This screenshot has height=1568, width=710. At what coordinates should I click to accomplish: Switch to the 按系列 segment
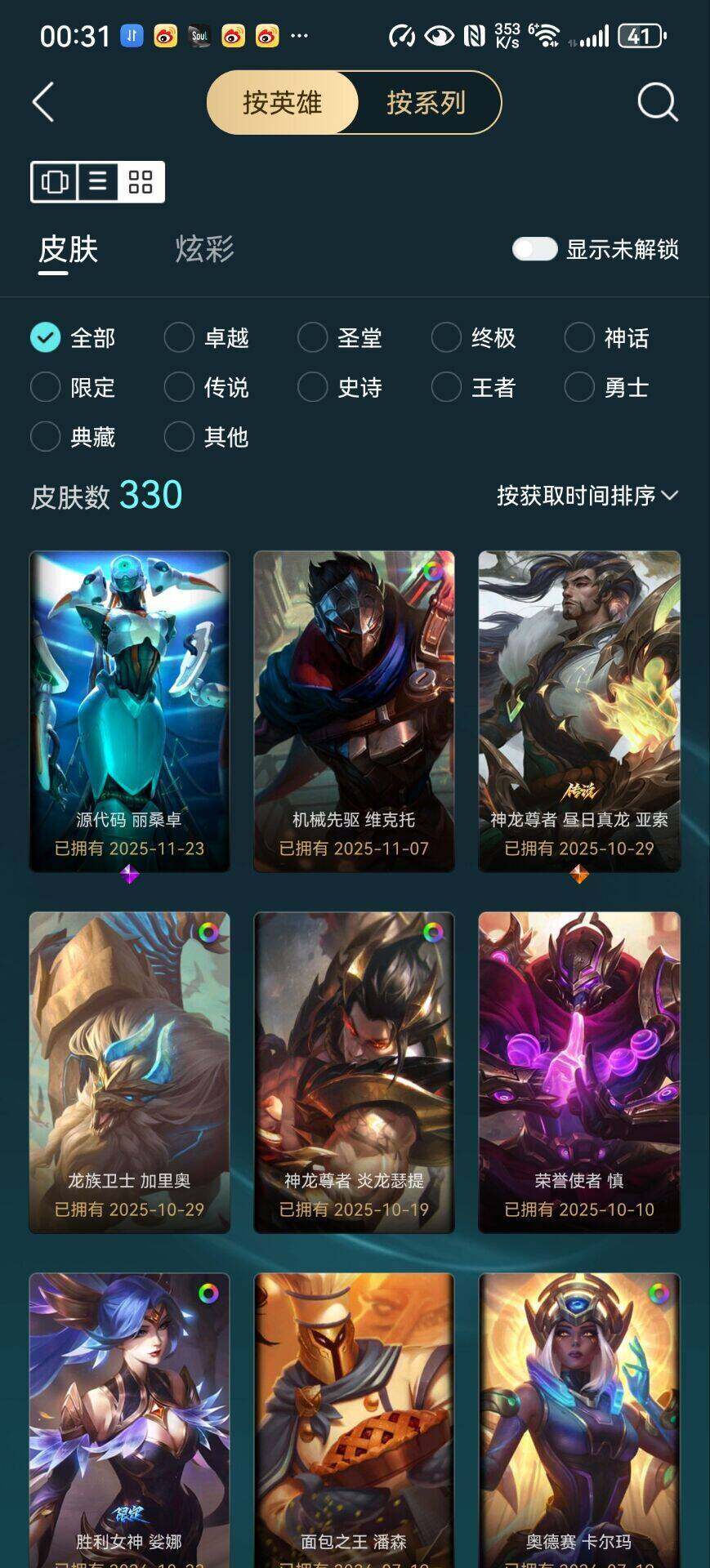tap(426, 103)
